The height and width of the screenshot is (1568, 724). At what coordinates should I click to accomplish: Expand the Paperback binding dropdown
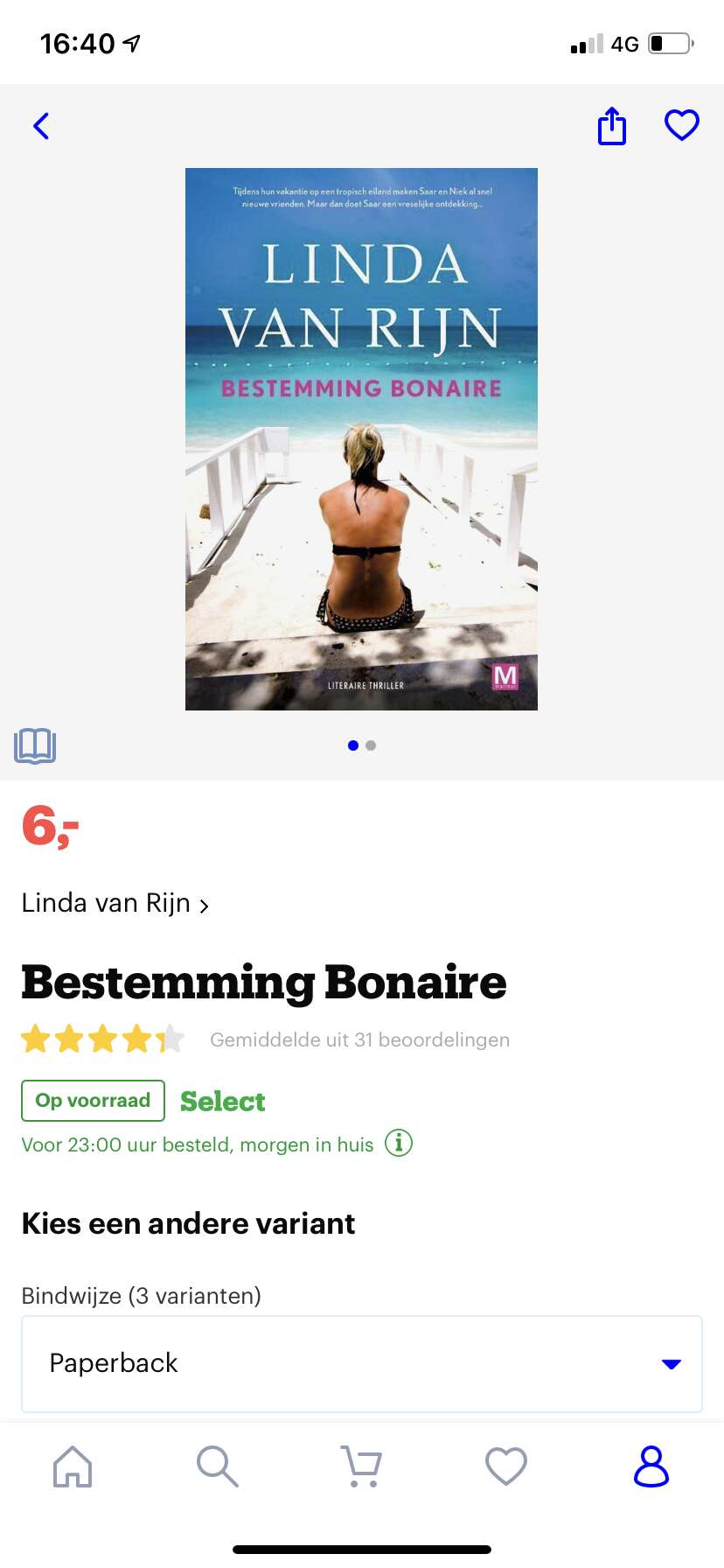click(x=362, y=1363)
